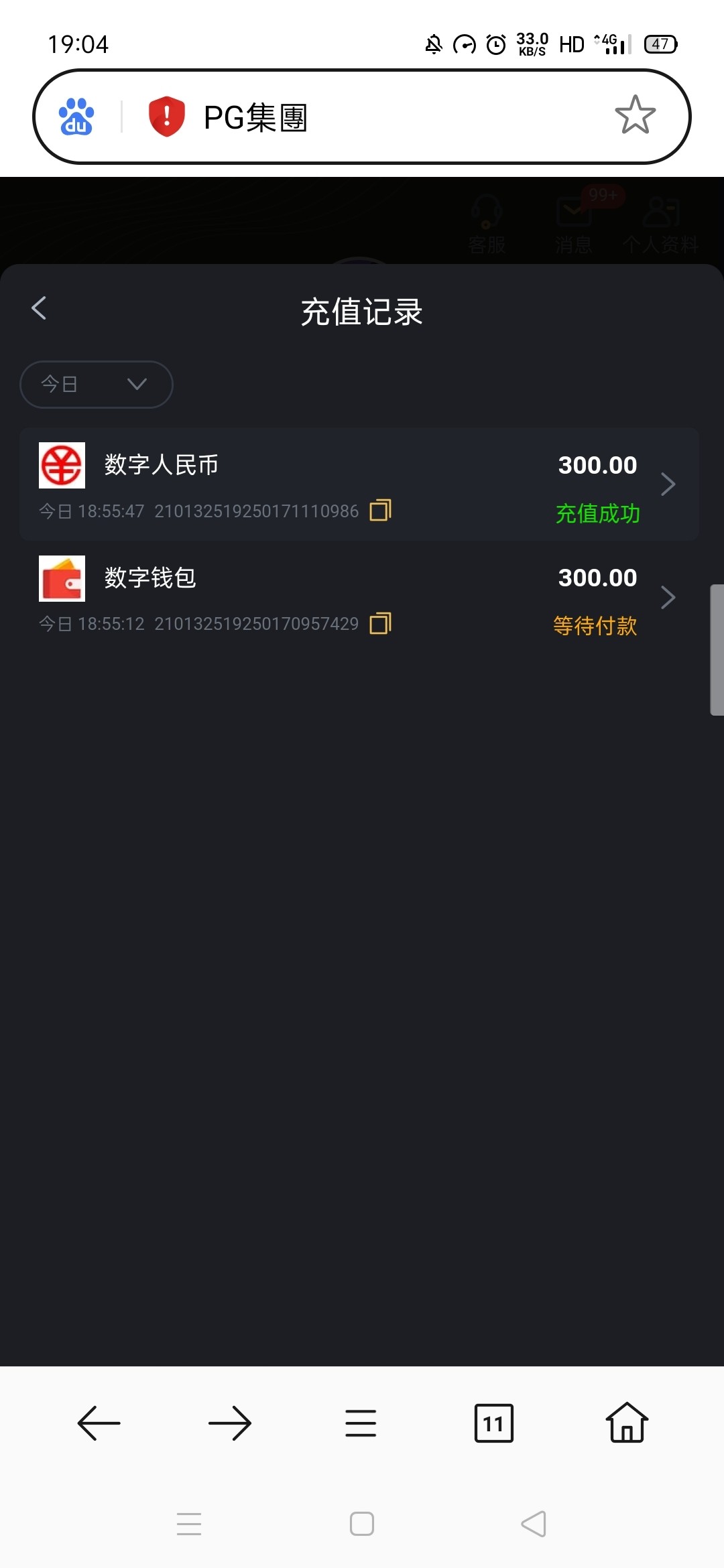Bookmark this page with the star icon
Image resolution: width=724 pixels, height=1568 pixels.
(x=635, y=115)
